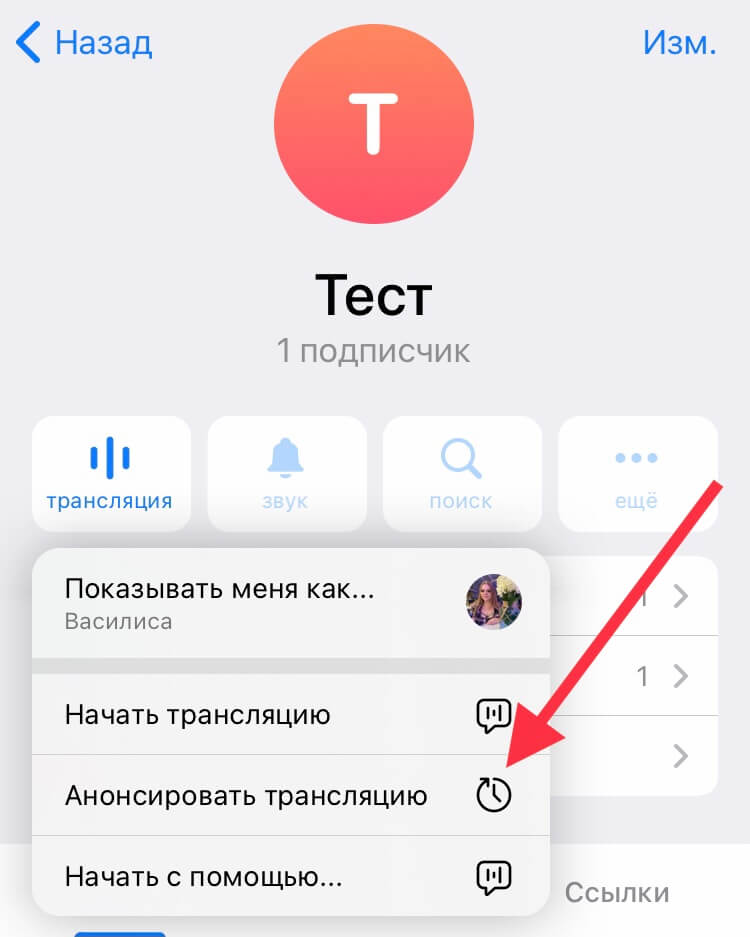The height and width of the screenshot is (937, 750).
Task: Tap the звук bell button
Action: tap(286, 473)
